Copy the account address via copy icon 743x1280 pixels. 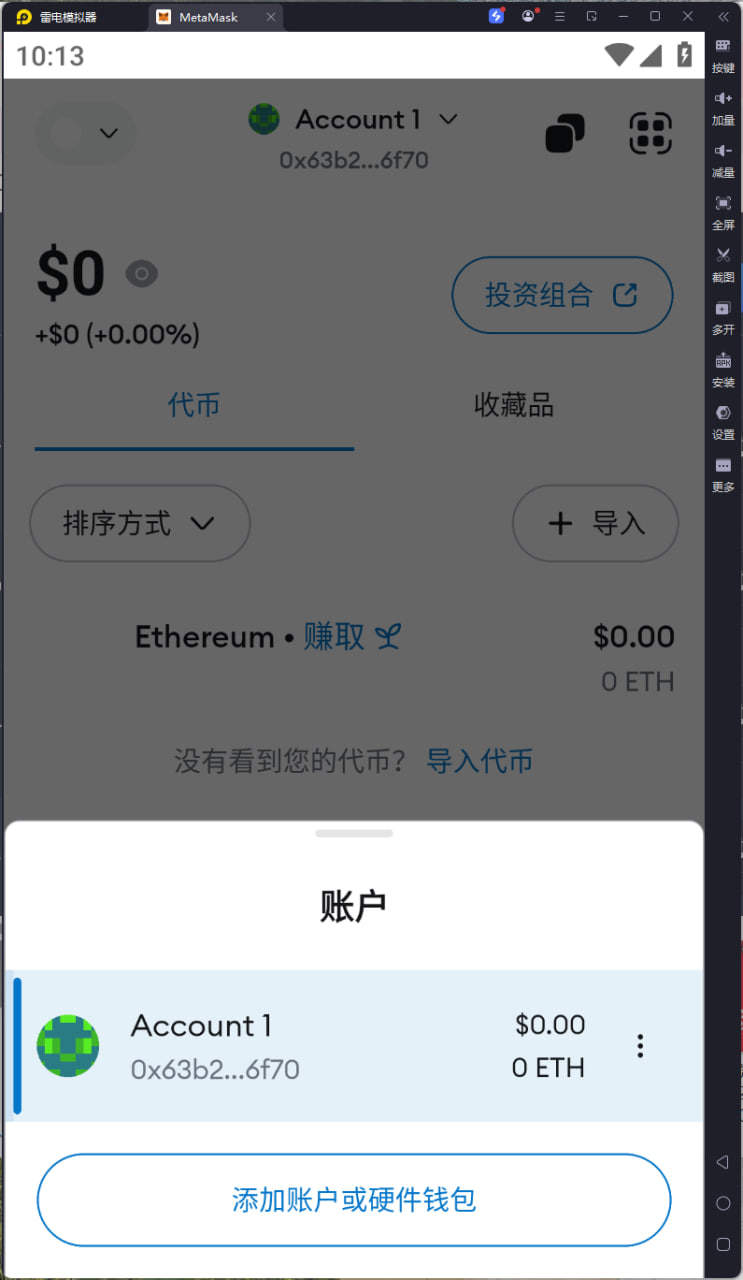[564, 133]
